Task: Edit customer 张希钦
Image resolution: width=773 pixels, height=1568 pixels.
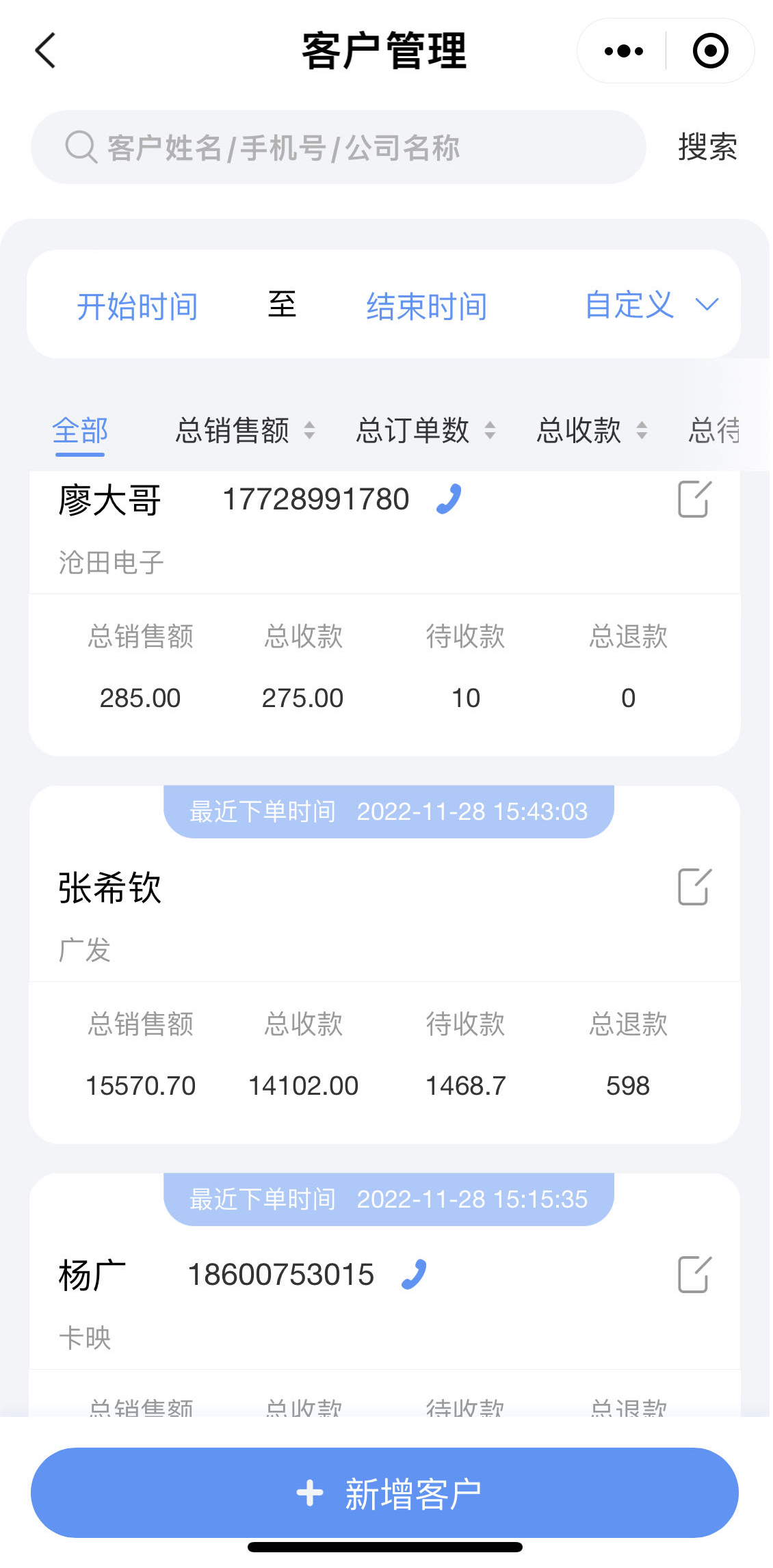Action: pos(694,887)
